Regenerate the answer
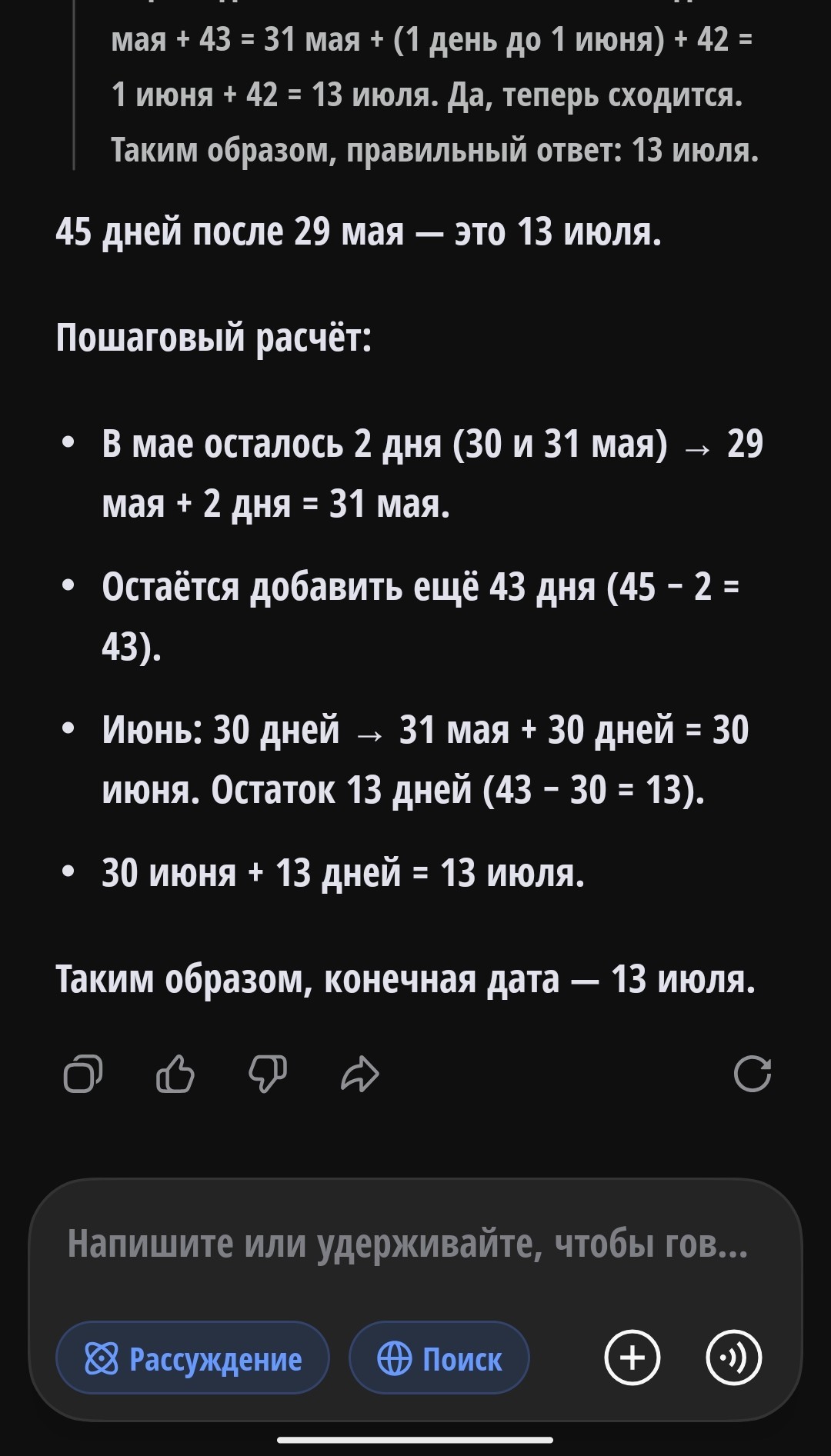The height and width of the screenshot is (1456, 831). coord(753,1074)
